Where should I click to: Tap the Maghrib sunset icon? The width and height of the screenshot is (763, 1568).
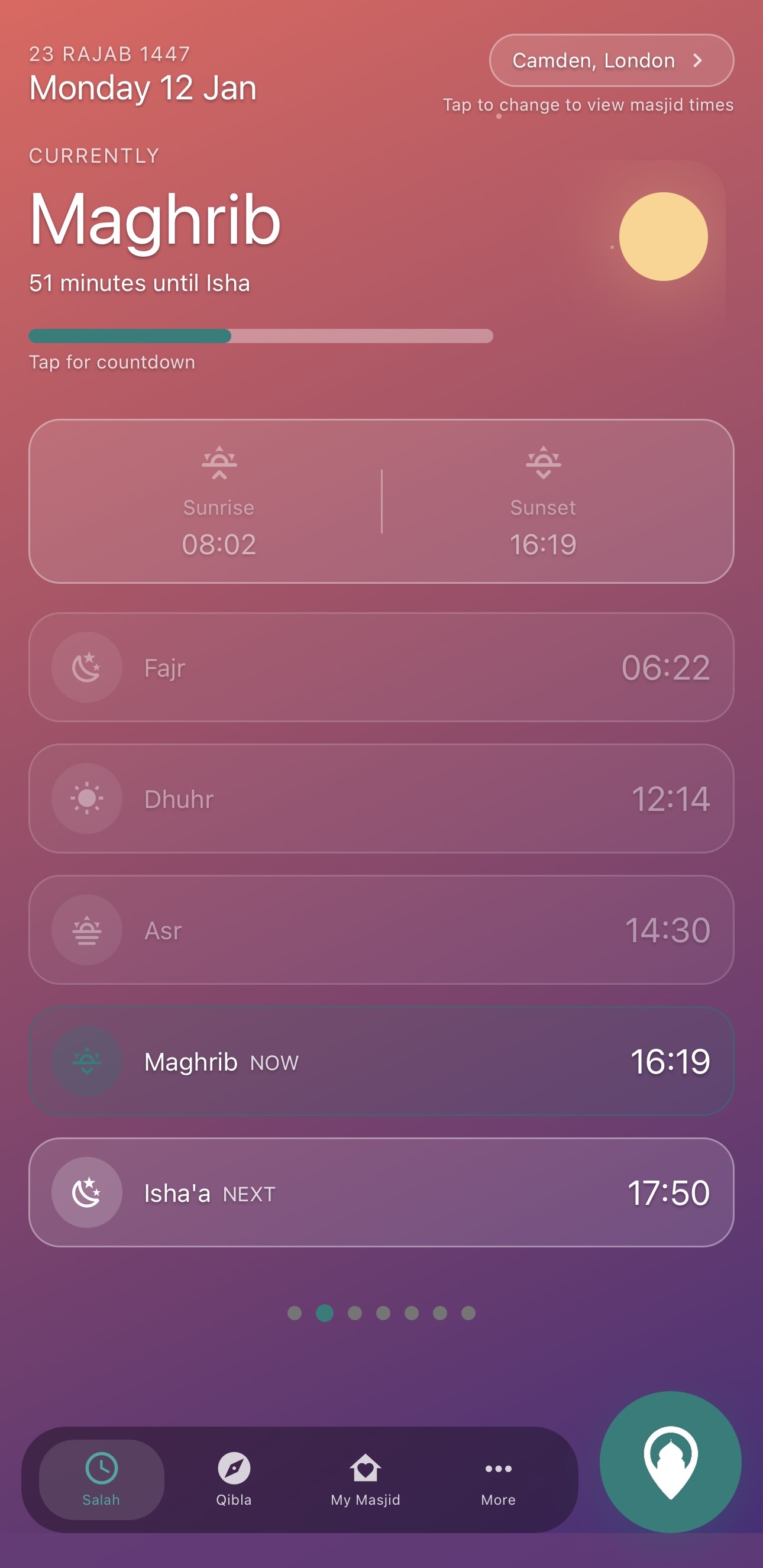86,1062
